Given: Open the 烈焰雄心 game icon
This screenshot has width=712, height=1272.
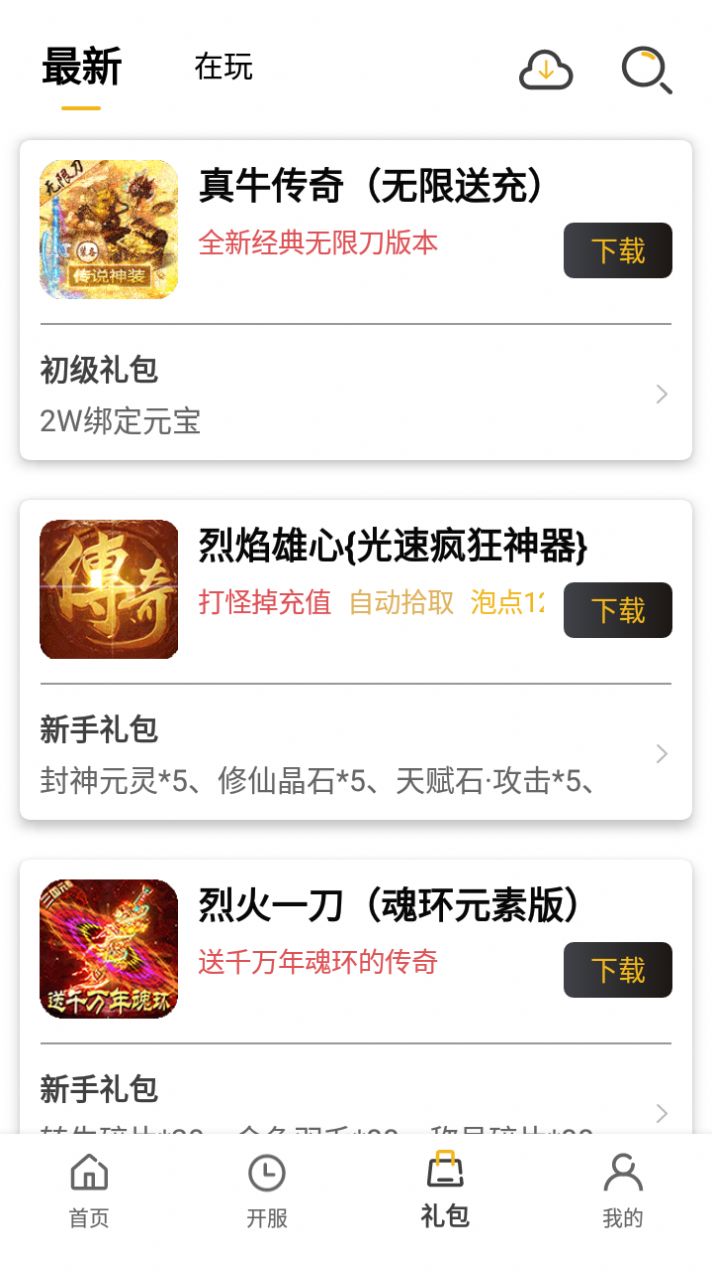Looking at the screenshot, I should click(109, 590).
